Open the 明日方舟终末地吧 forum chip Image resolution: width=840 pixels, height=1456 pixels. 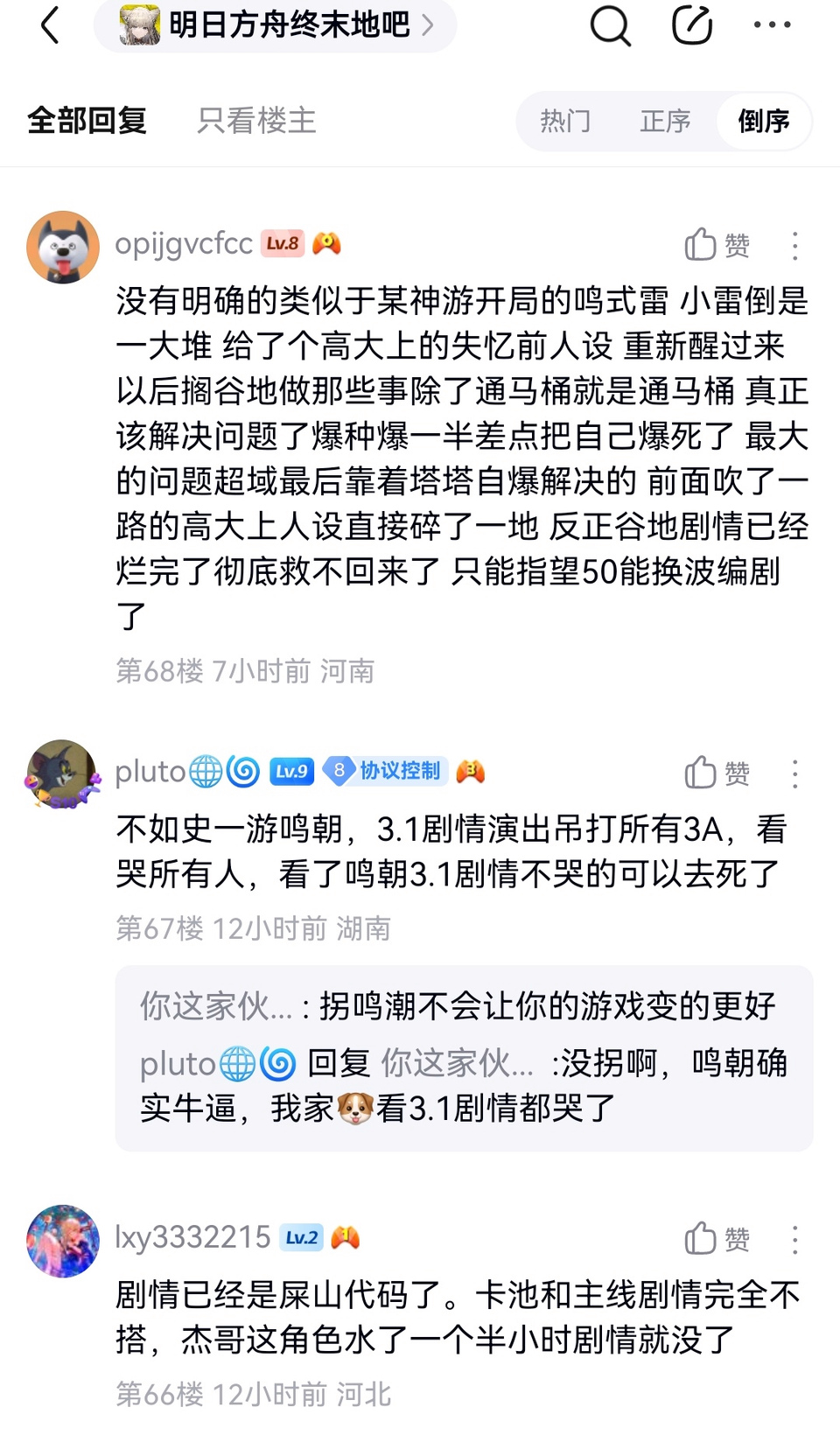tap(276, 24)
